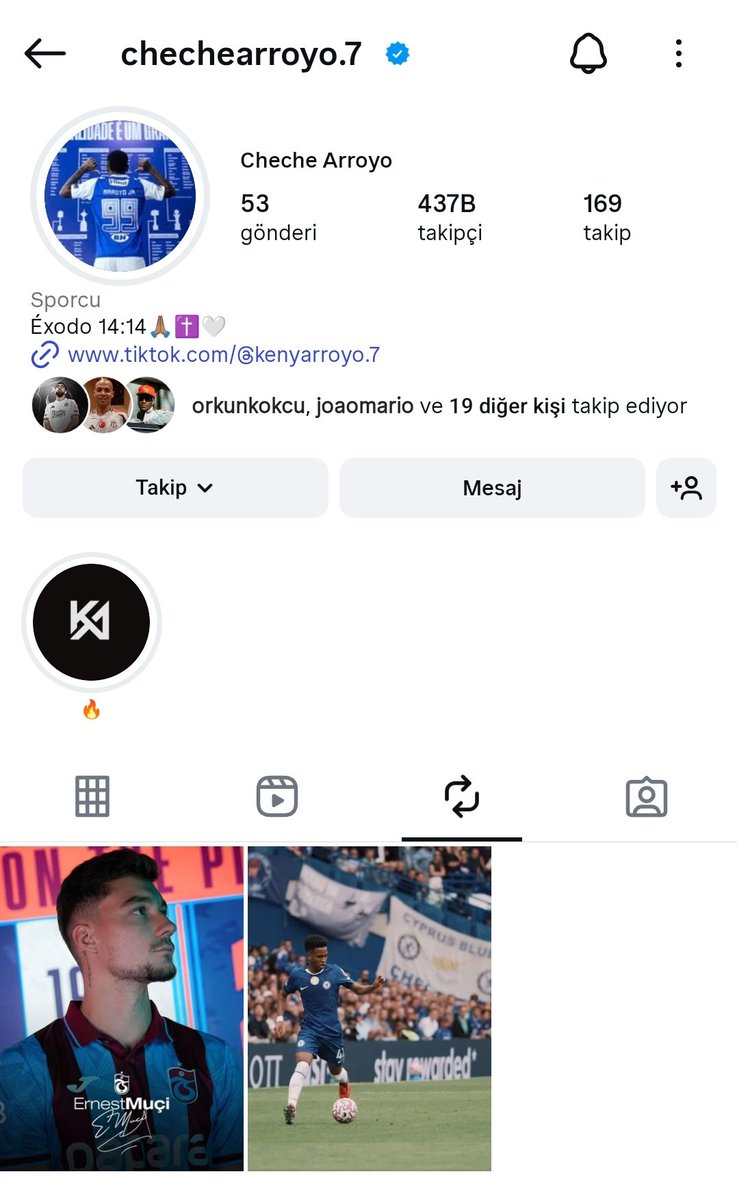Image resolution: width=737 pixels, height=1200 pixels.
Task: Open the notification bell icon
Action: [588, 54]
